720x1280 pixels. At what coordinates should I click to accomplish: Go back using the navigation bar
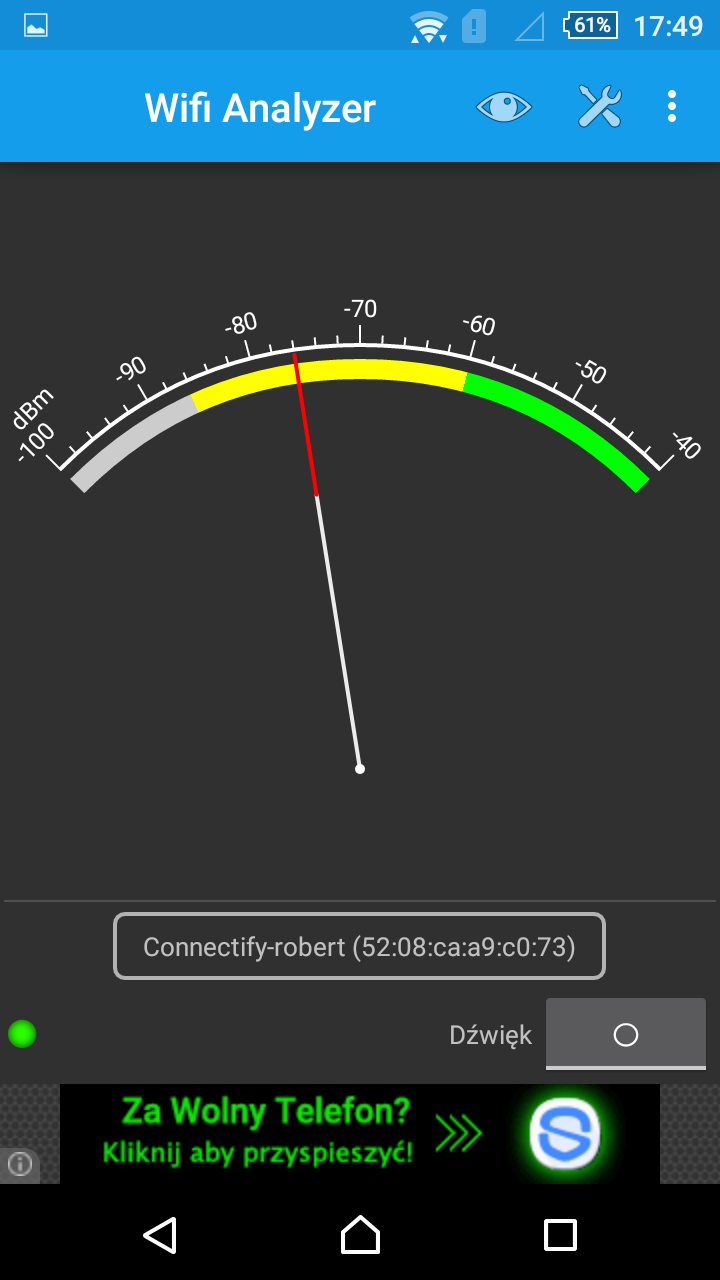click(160, 1235)
